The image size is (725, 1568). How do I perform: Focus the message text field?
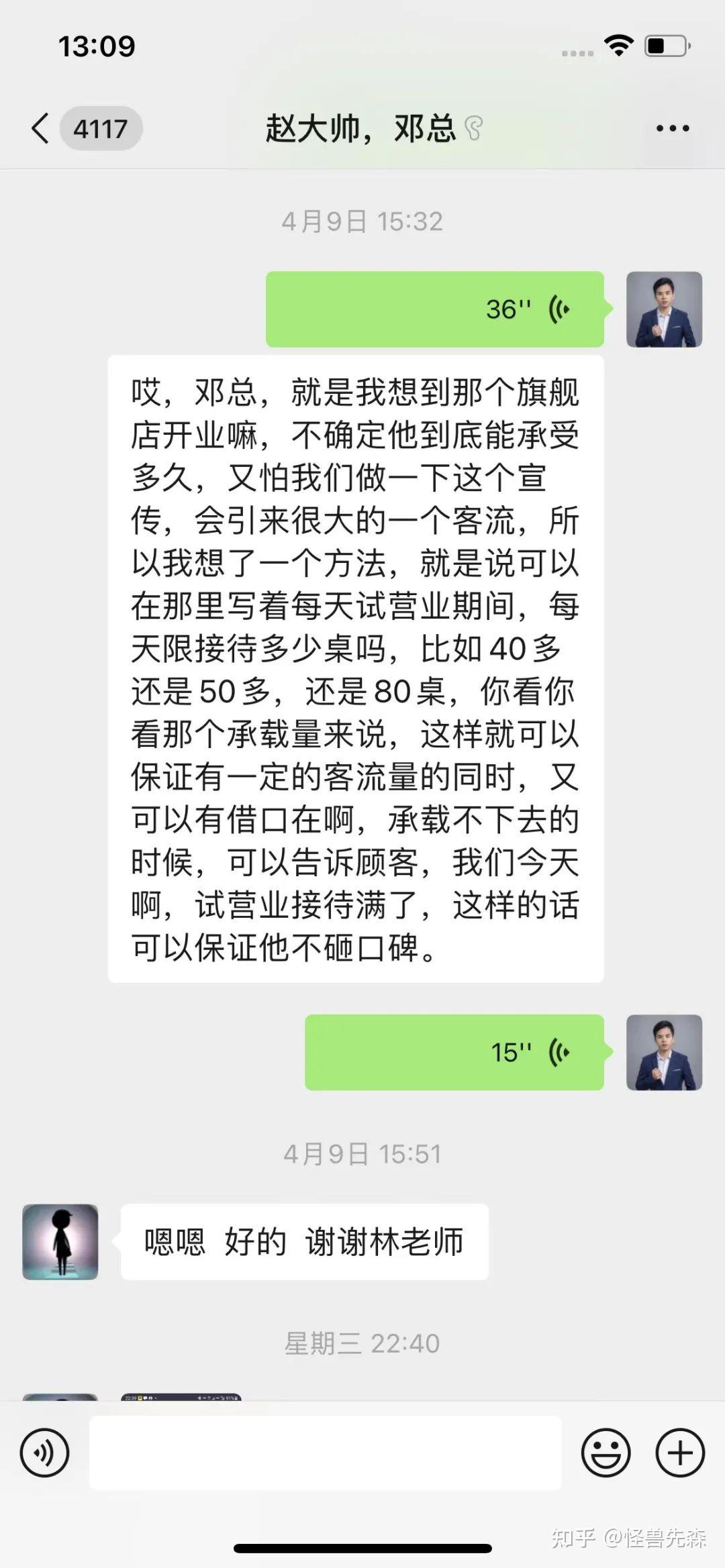[325, 1453]
